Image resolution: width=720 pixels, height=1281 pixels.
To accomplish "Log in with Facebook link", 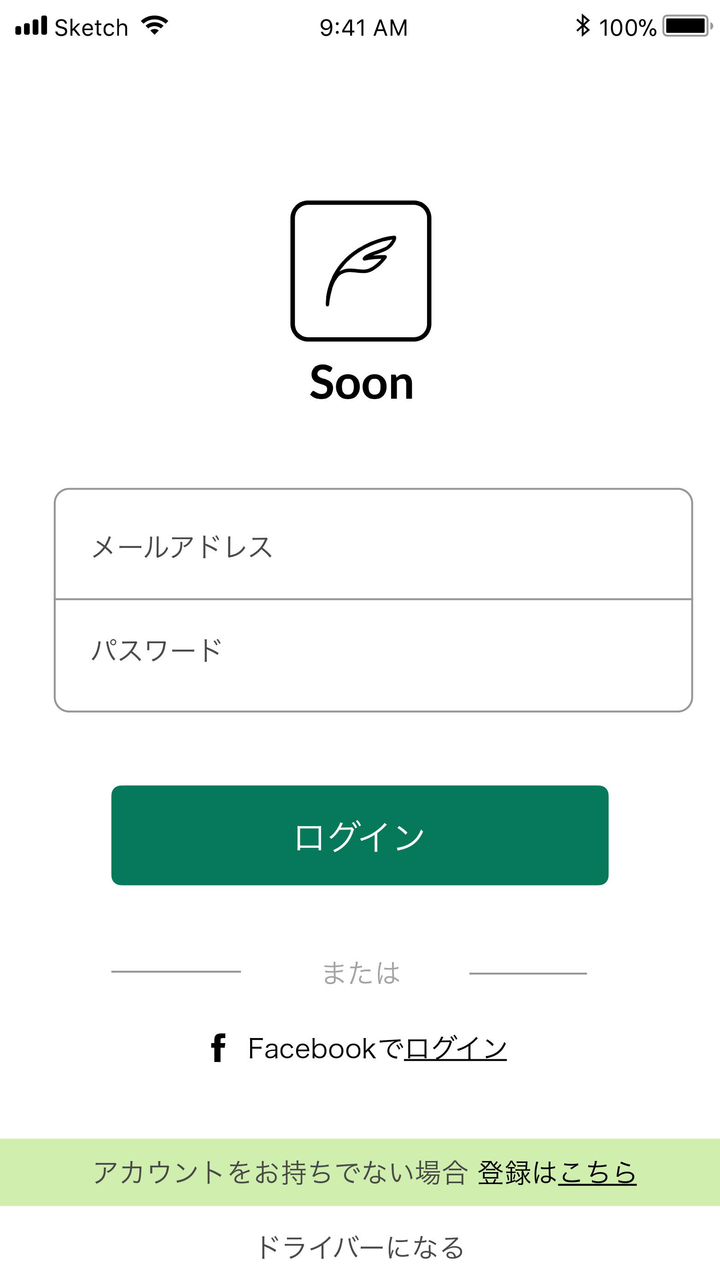I will pos(455,1048).
